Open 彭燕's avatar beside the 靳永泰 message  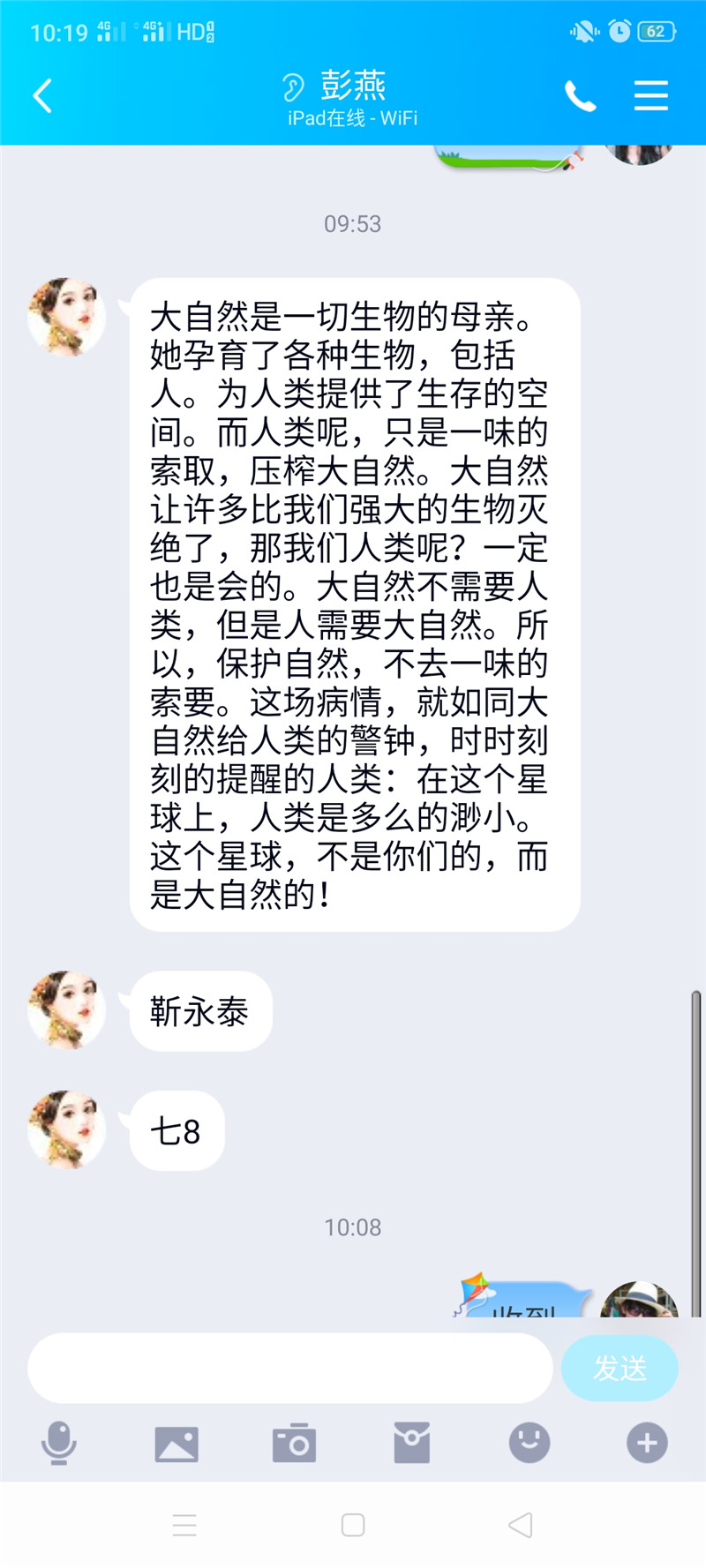(x=67, y=1010)
